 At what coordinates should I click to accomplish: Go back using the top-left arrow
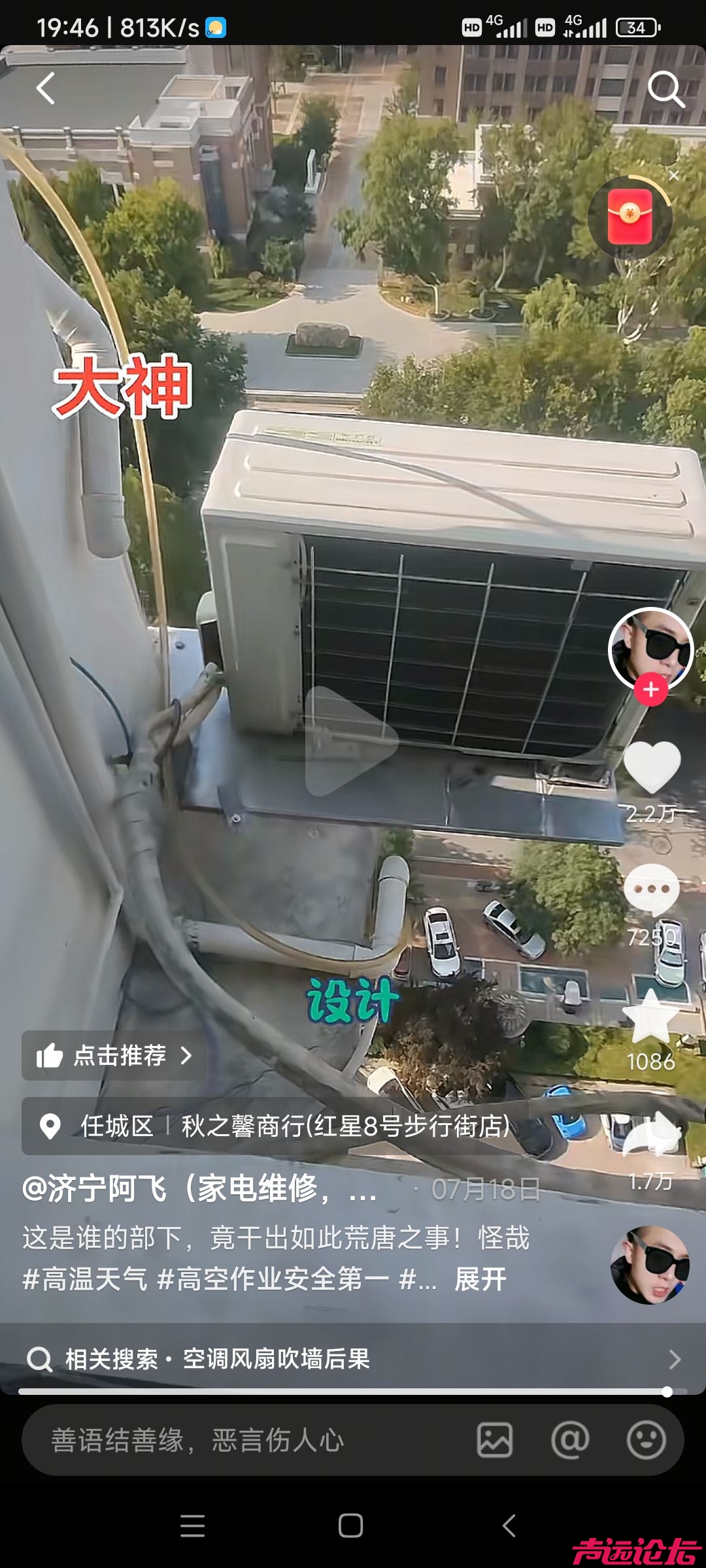[x=46, y=89]
